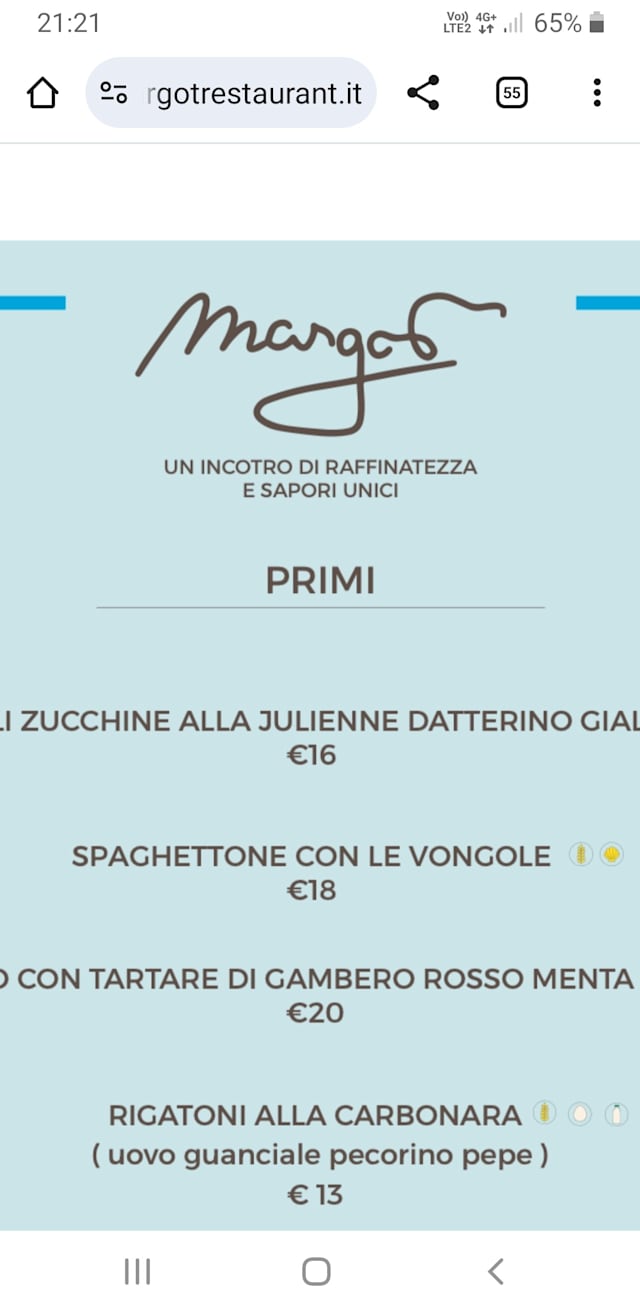Open the tab switcher showing 55 tabs
This screenshot has height=1316, width=640.
click(x=511, y=93)
